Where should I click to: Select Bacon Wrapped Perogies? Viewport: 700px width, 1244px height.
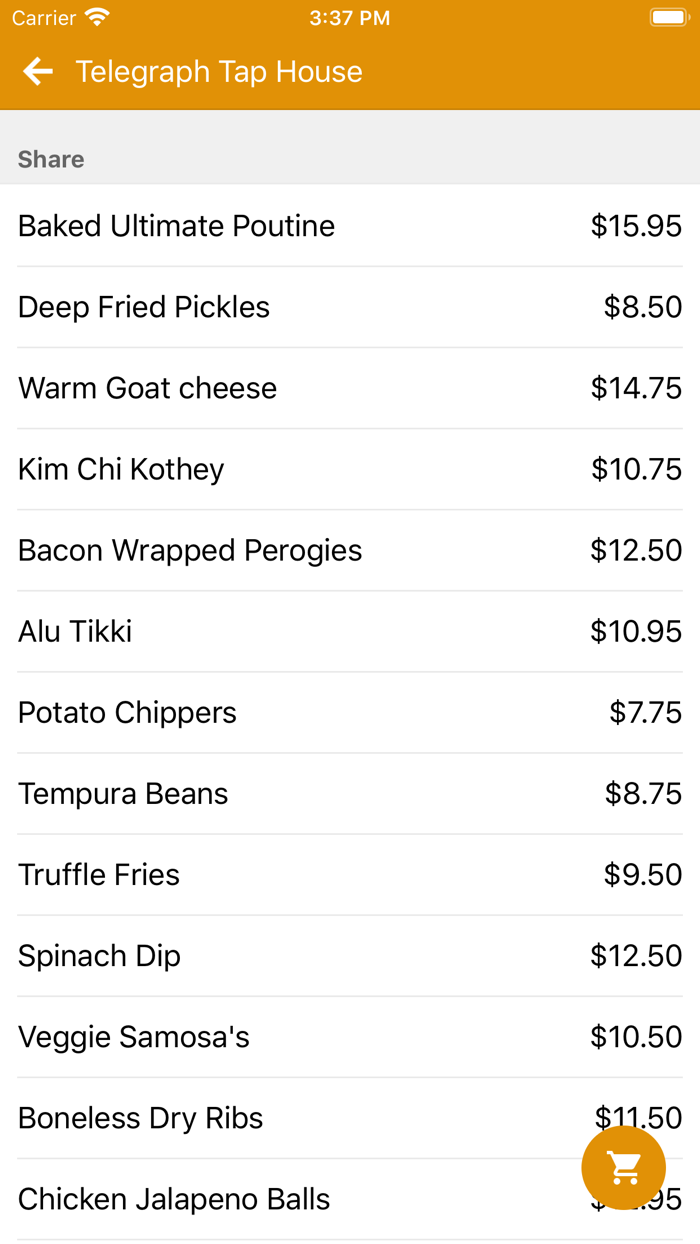[x=190, y=550]
